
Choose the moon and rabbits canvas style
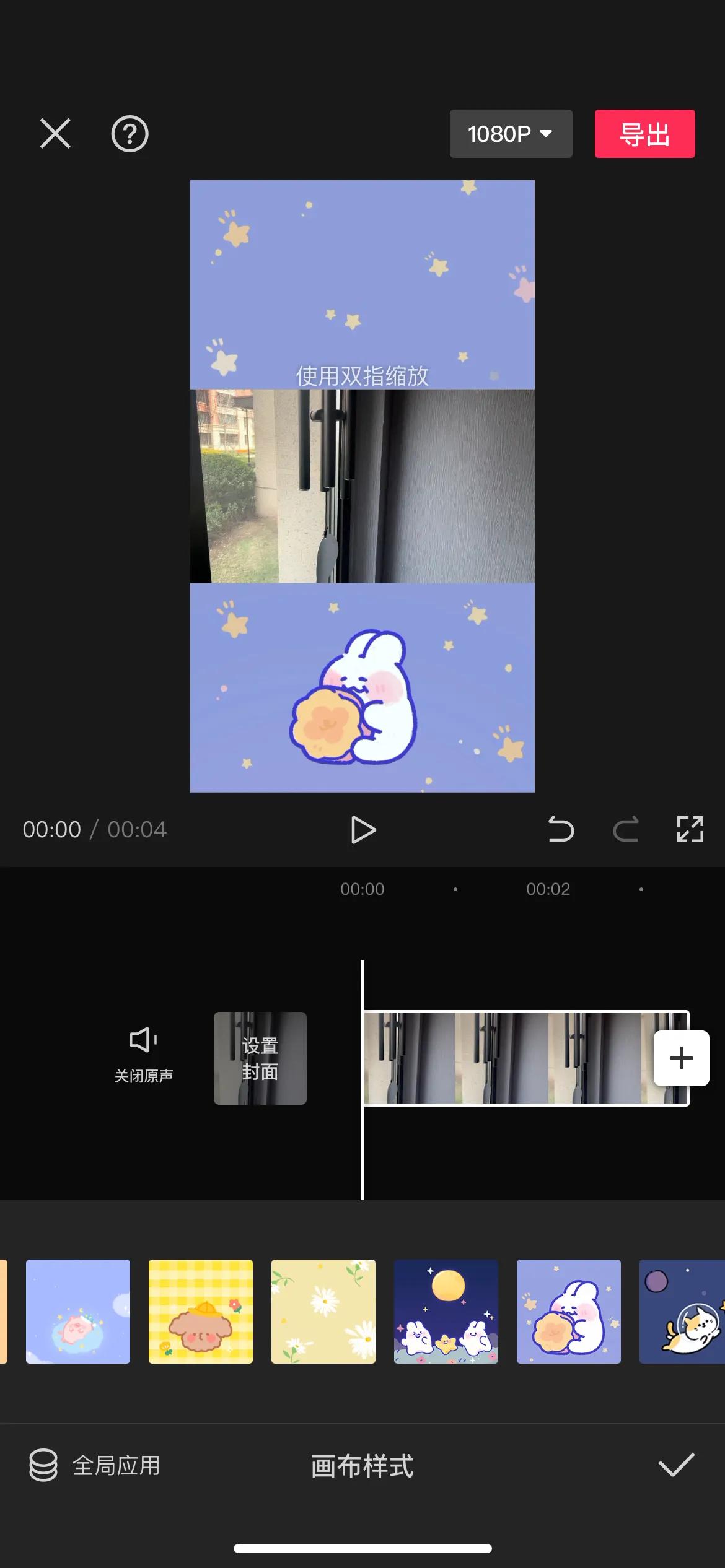446,1312
